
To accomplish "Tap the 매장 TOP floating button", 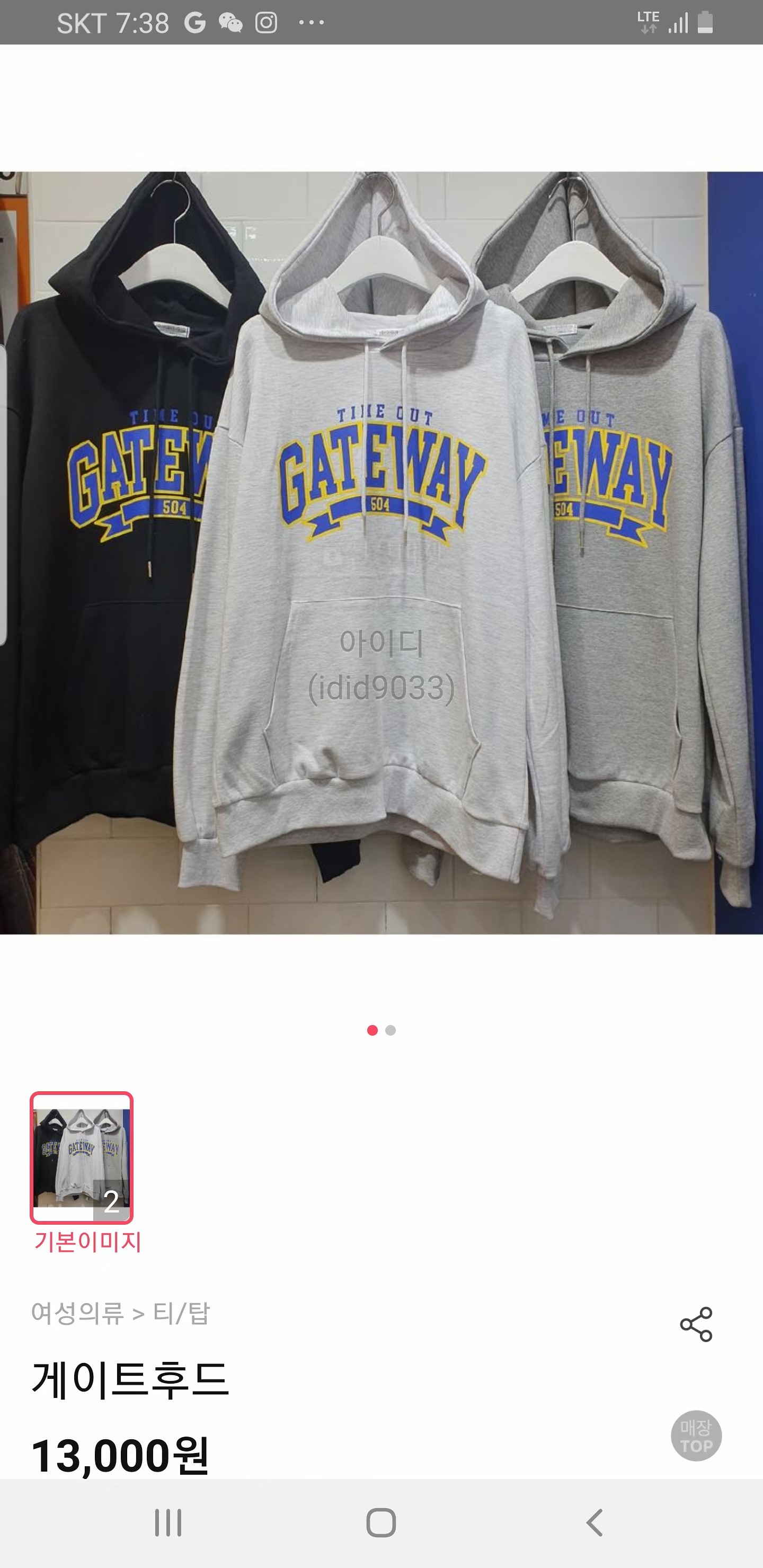I will pyautogui.click(x=695, y=1436).
